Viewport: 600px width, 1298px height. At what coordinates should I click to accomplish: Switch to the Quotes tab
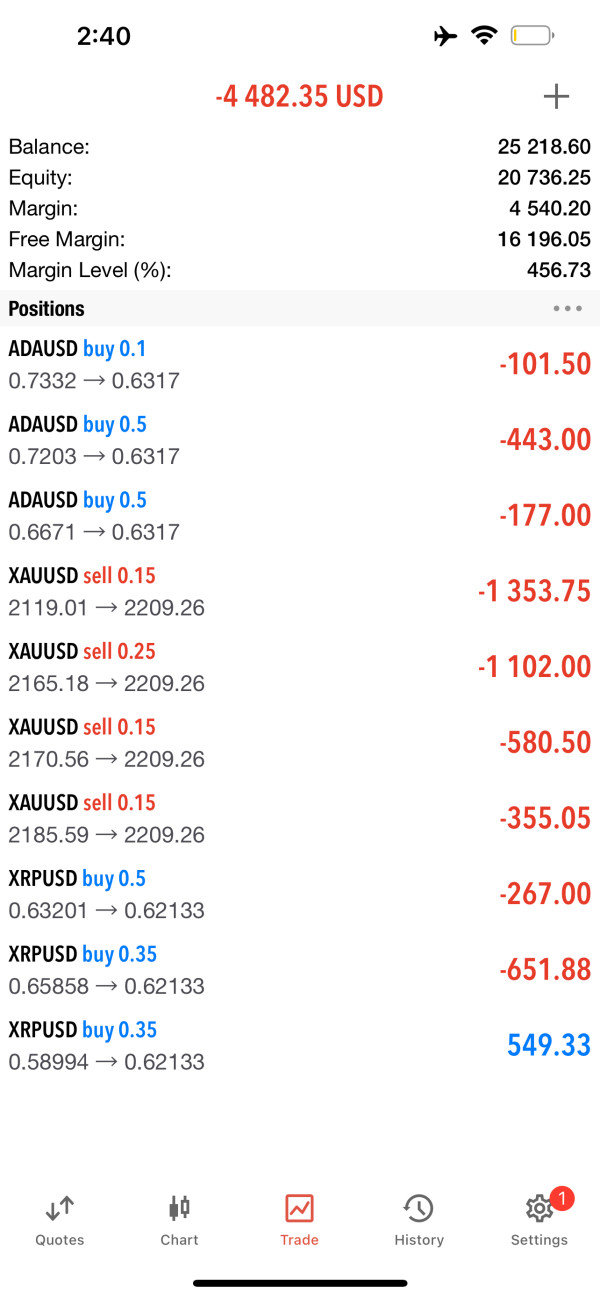click(60, 1220)
